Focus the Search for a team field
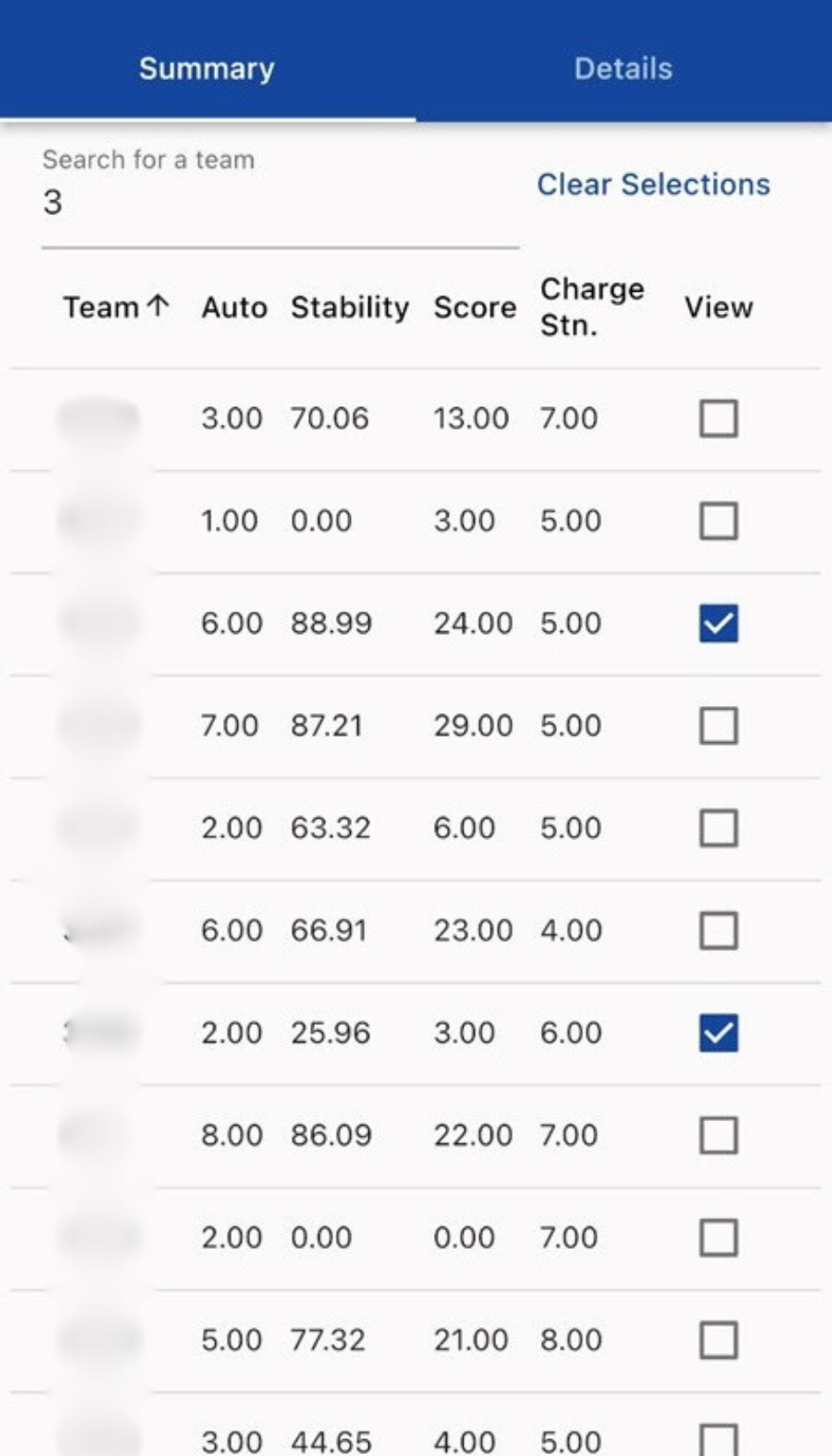Viewport: 832px width, 1456px height. click(x=279, y=203)
